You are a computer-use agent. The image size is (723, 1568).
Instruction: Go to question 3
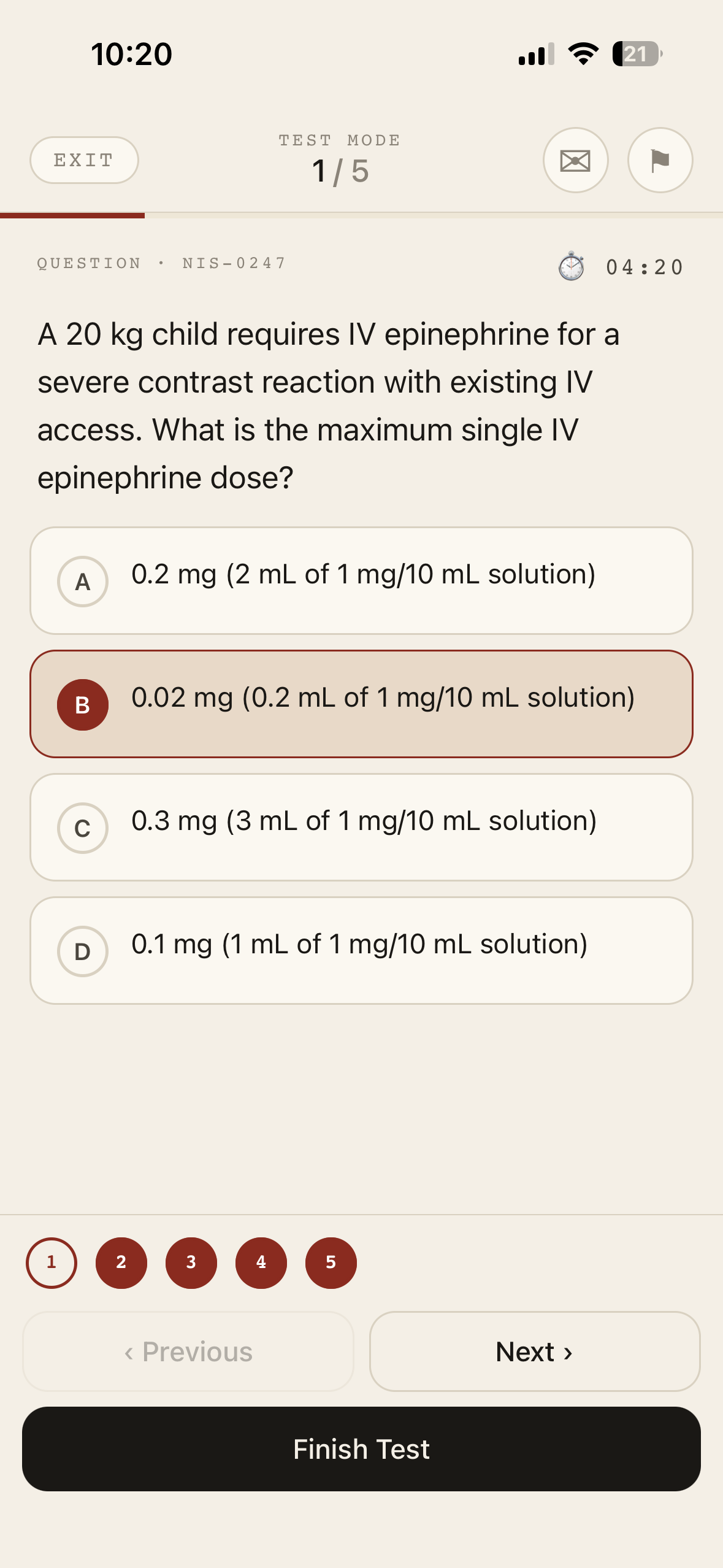click(x=191, y=1262)
